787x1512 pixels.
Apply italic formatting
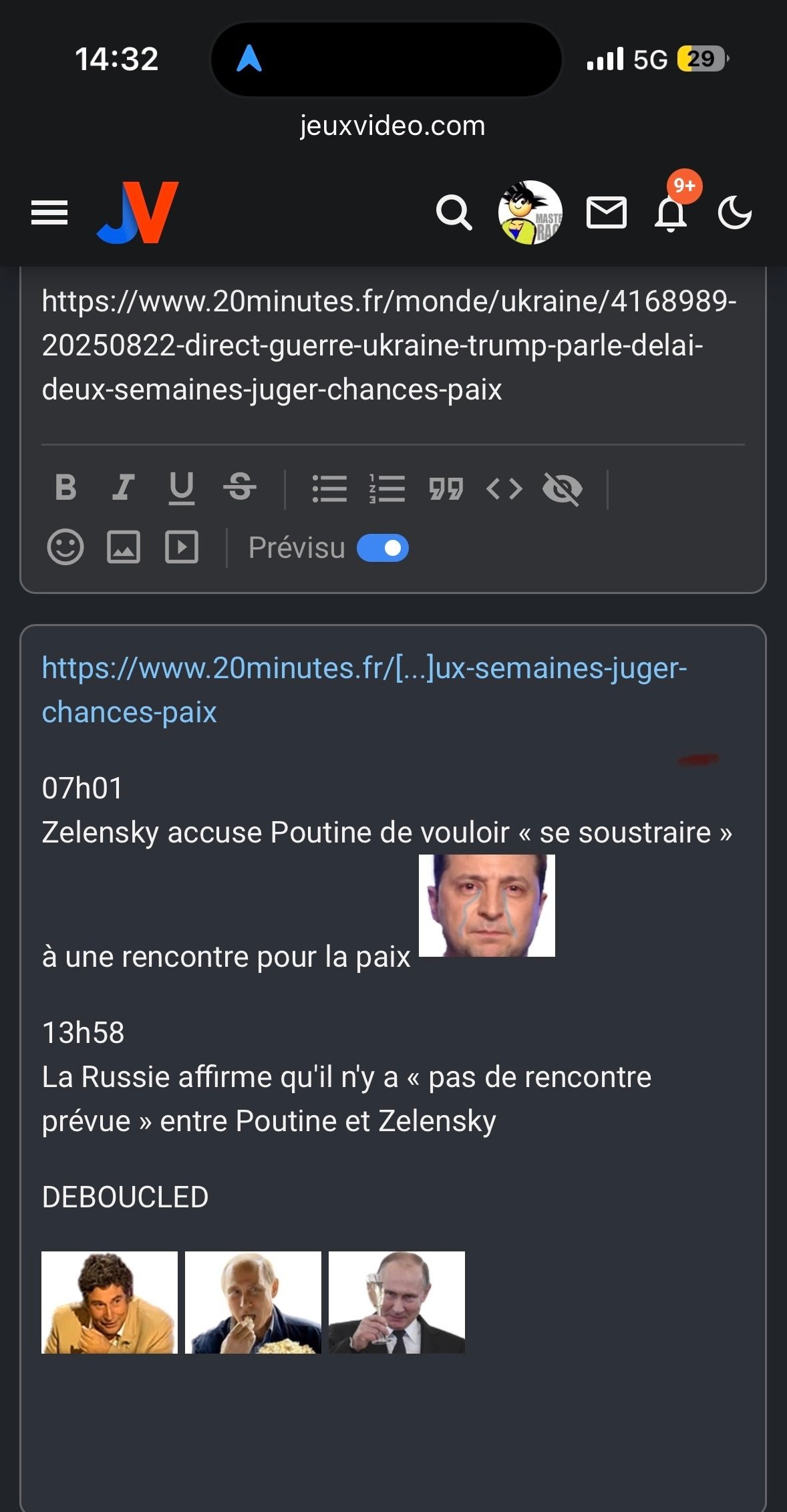(123, 488)
